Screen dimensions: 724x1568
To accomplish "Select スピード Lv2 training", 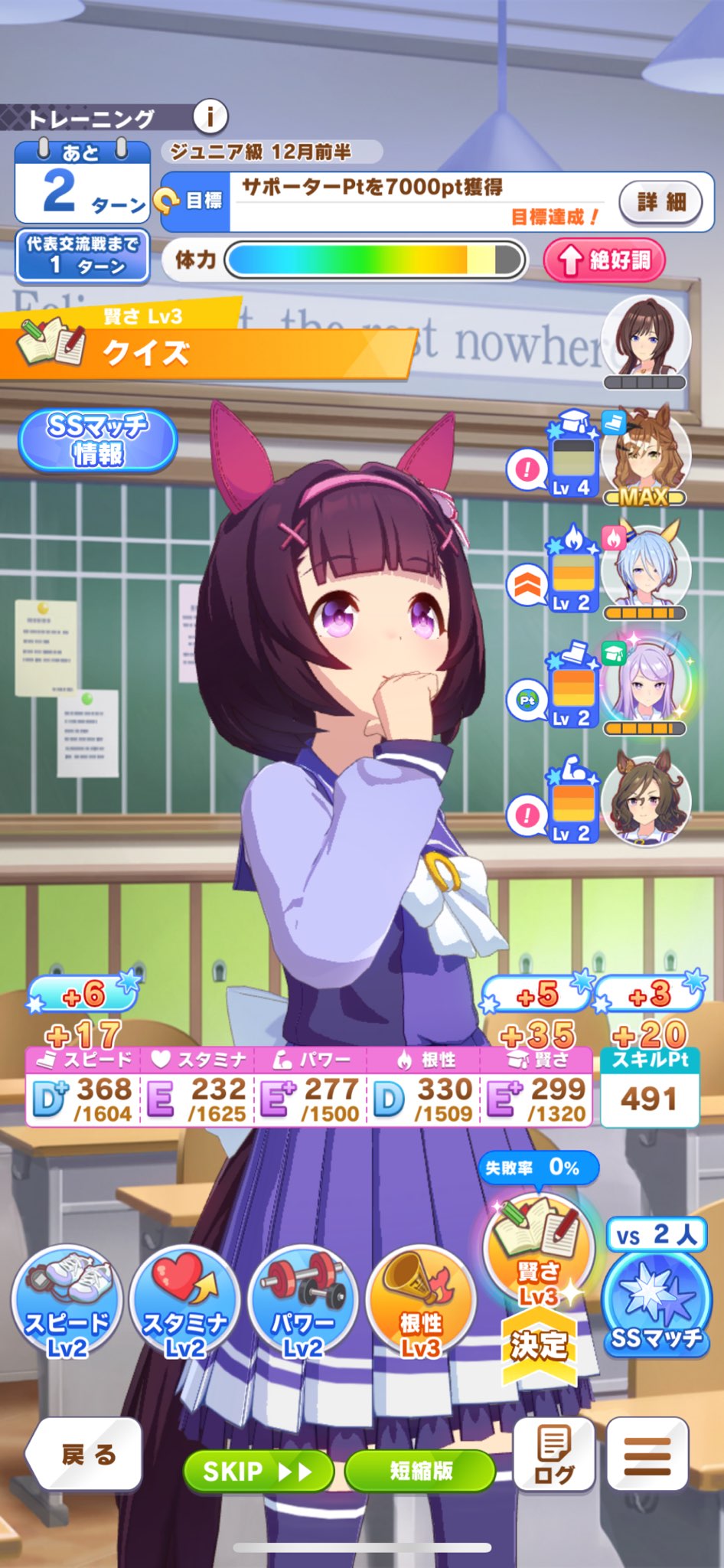I will [67, 1300].
